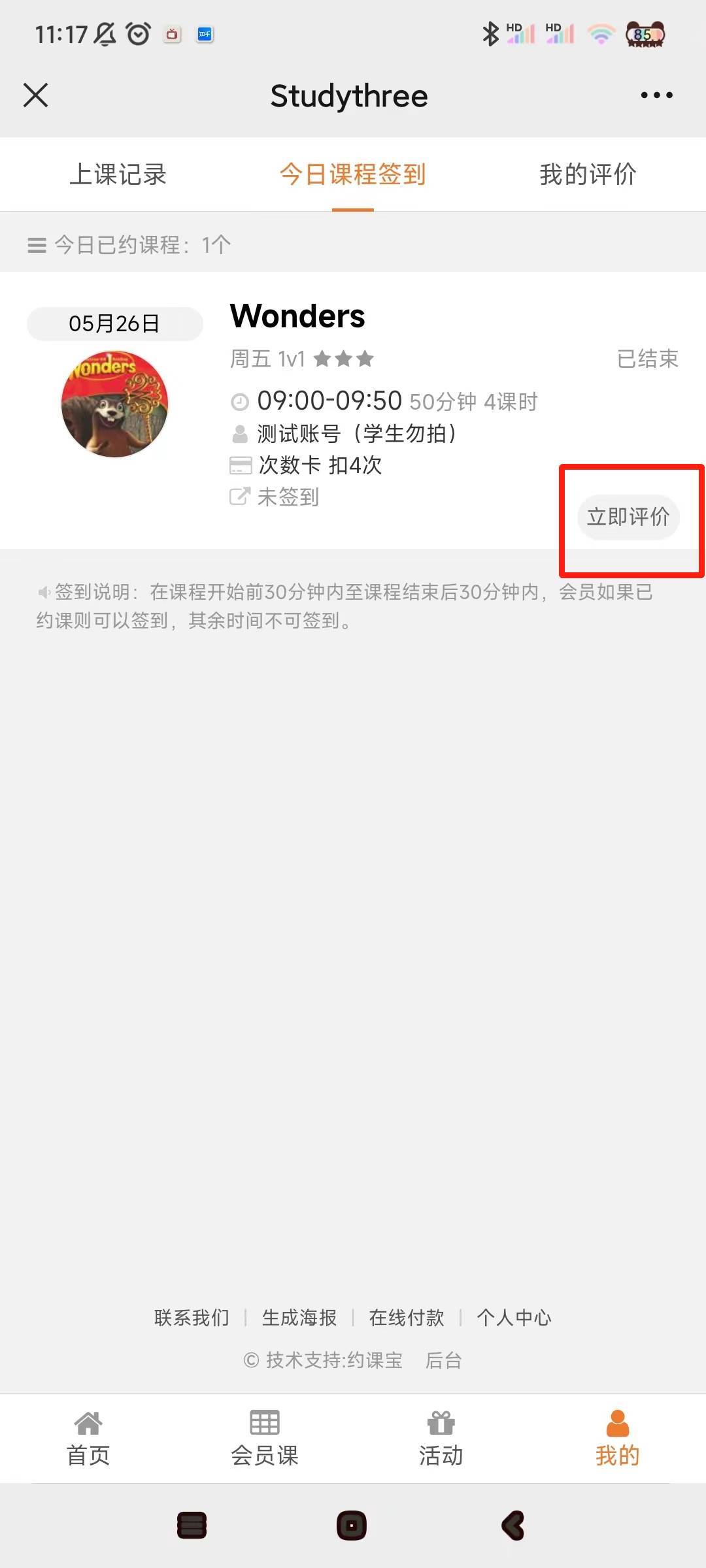706x1568 pixels.
Task: Open the 会员课 tab
Action: (265, 1439)
